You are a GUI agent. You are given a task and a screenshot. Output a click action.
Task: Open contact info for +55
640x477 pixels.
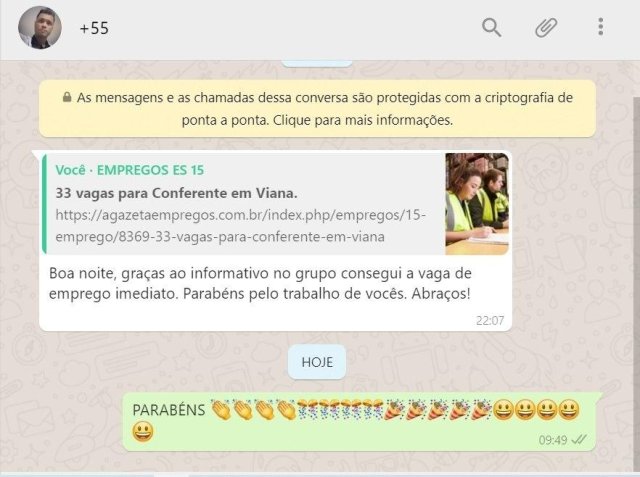95,29
